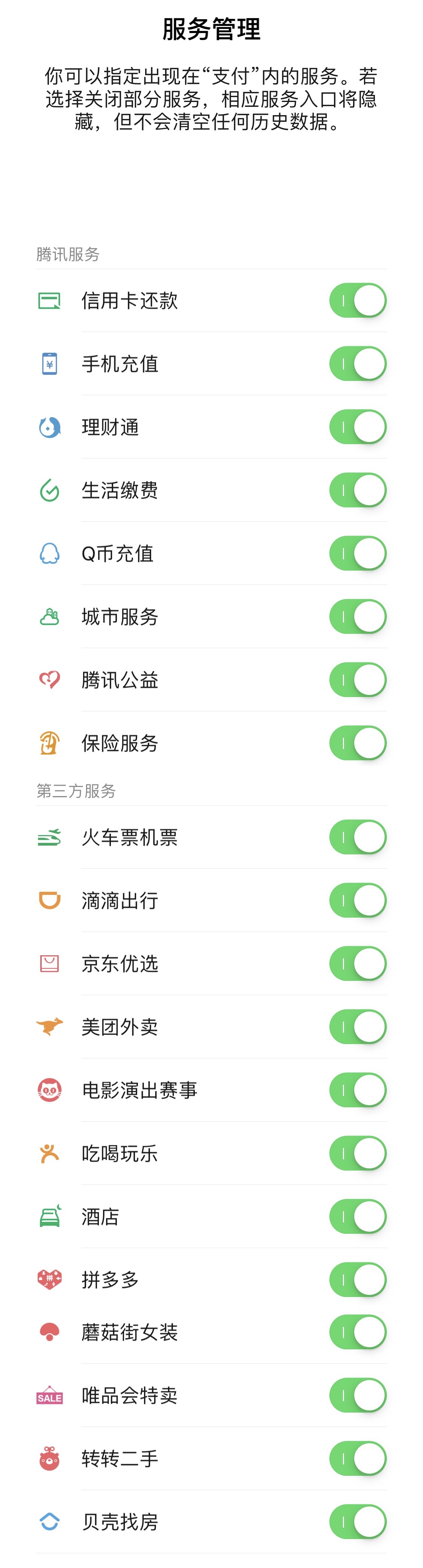
Task: Toggle the 酒店 service switch
Action: (x=357, y=1217)
